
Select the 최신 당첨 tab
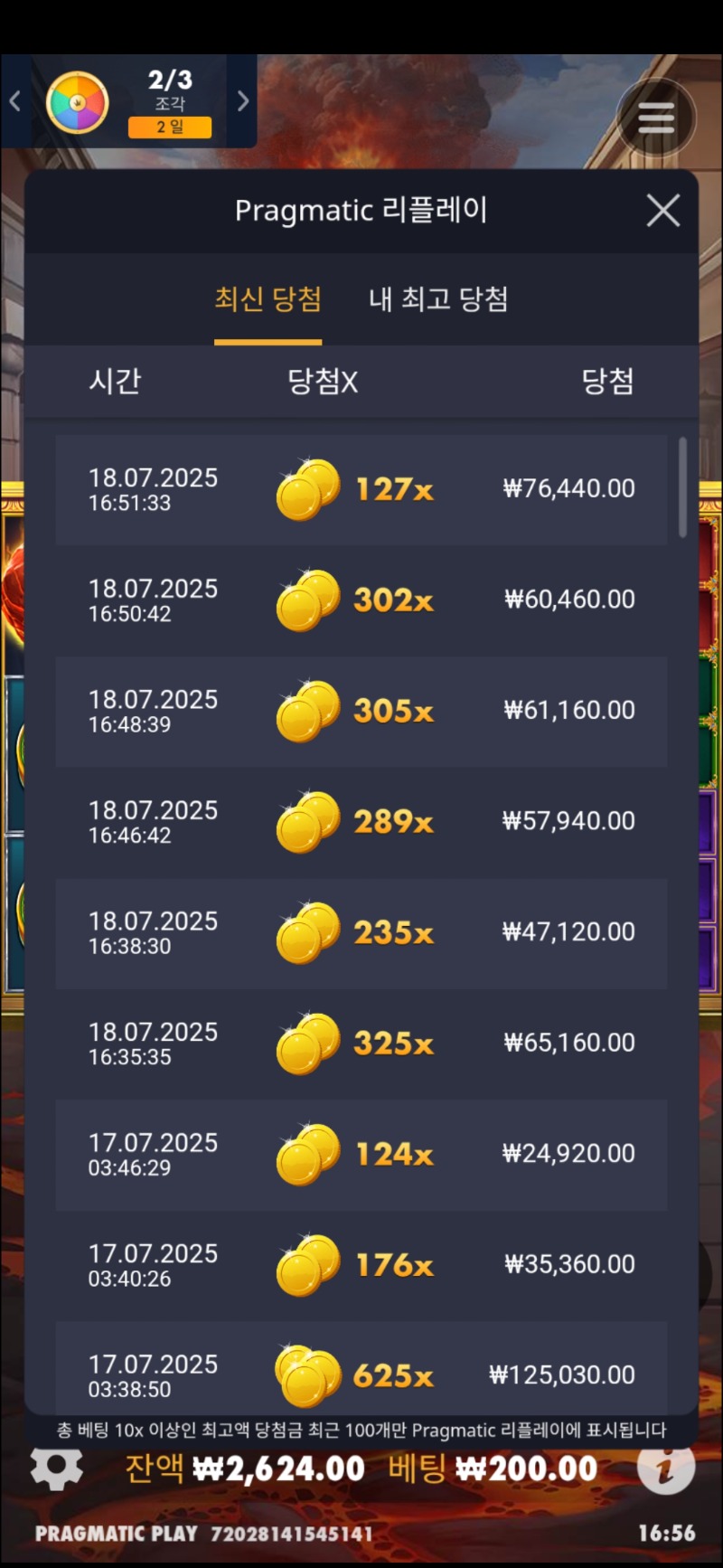pyautogui.click(x=268, y=299)
